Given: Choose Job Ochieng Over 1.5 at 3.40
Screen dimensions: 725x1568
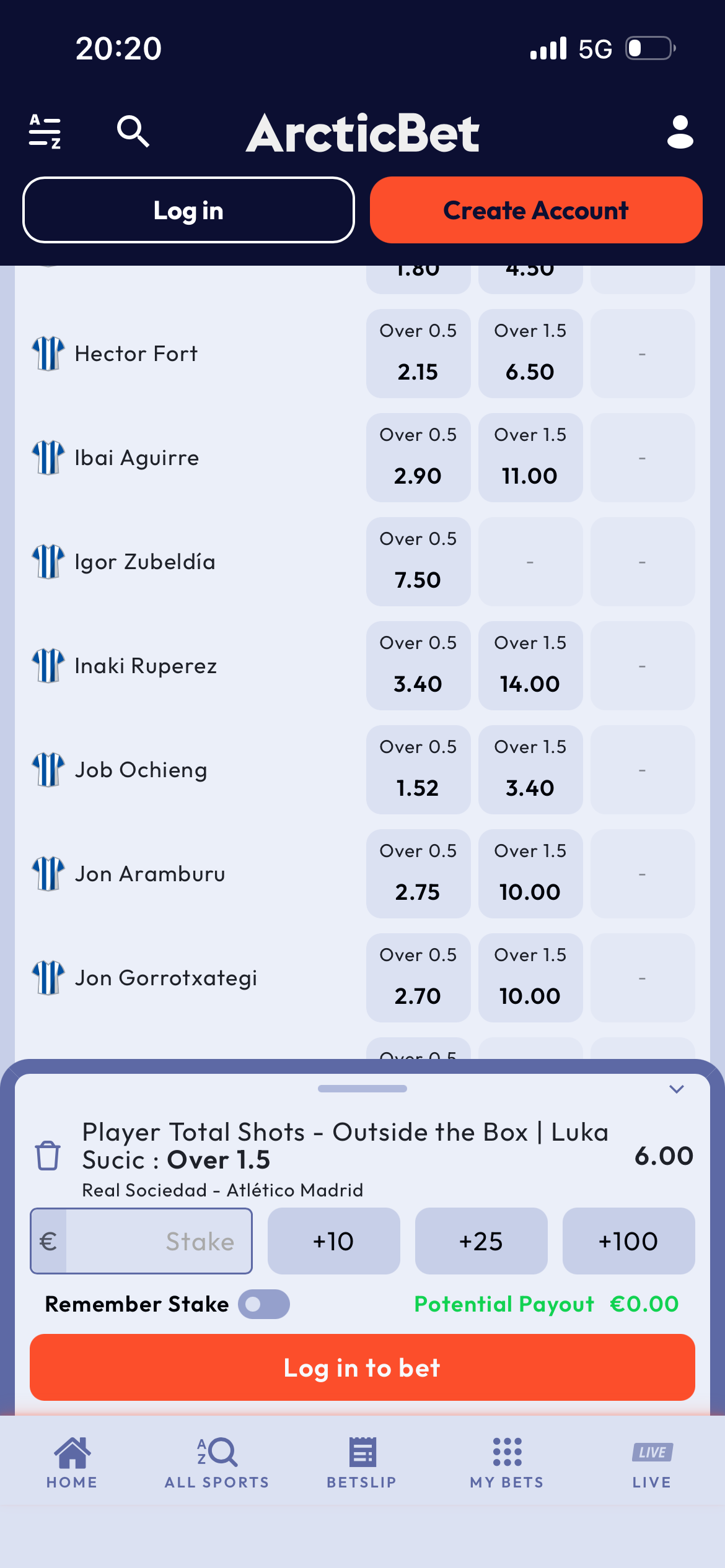Looking at the screenshot, I should point(530,770).
